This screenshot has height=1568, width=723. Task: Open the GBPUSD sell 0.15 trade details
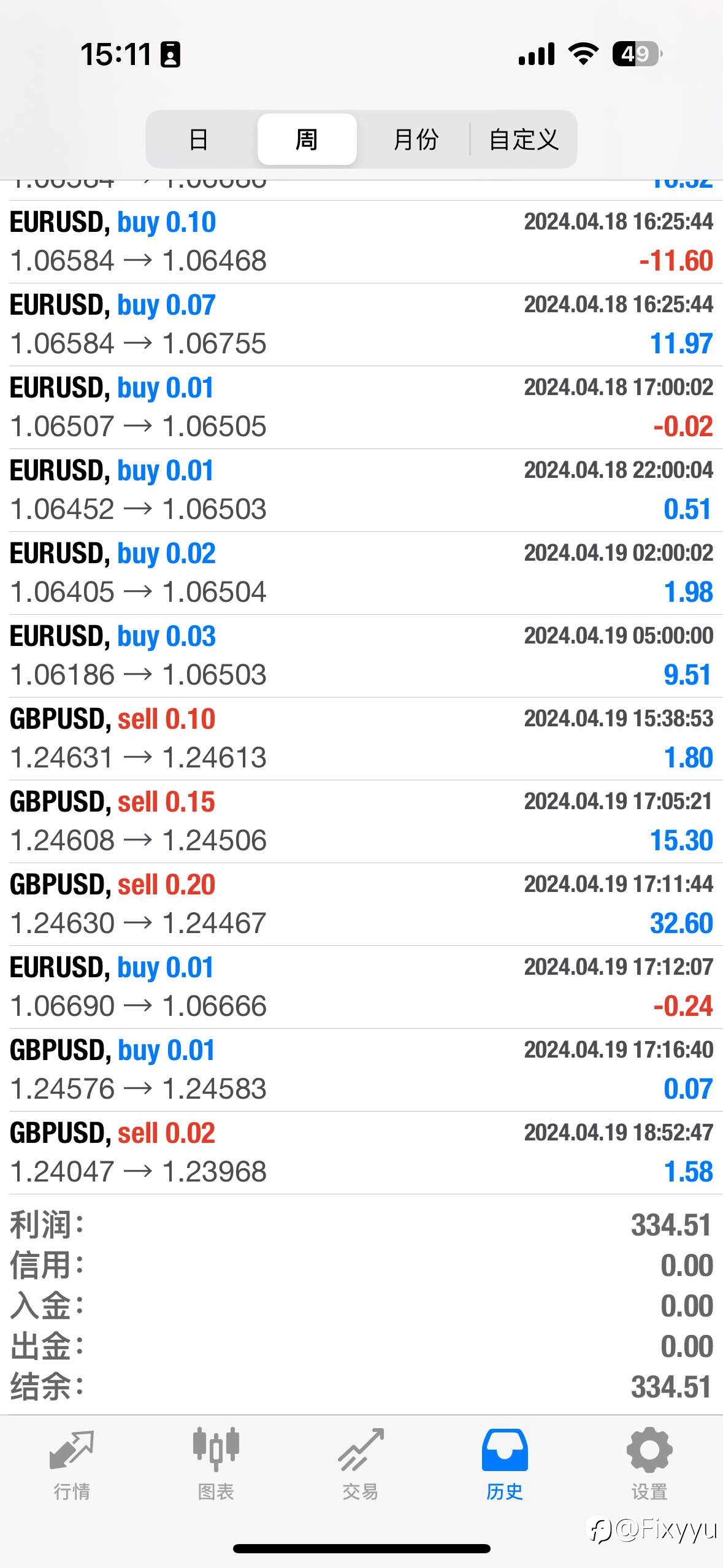(361, 821)
